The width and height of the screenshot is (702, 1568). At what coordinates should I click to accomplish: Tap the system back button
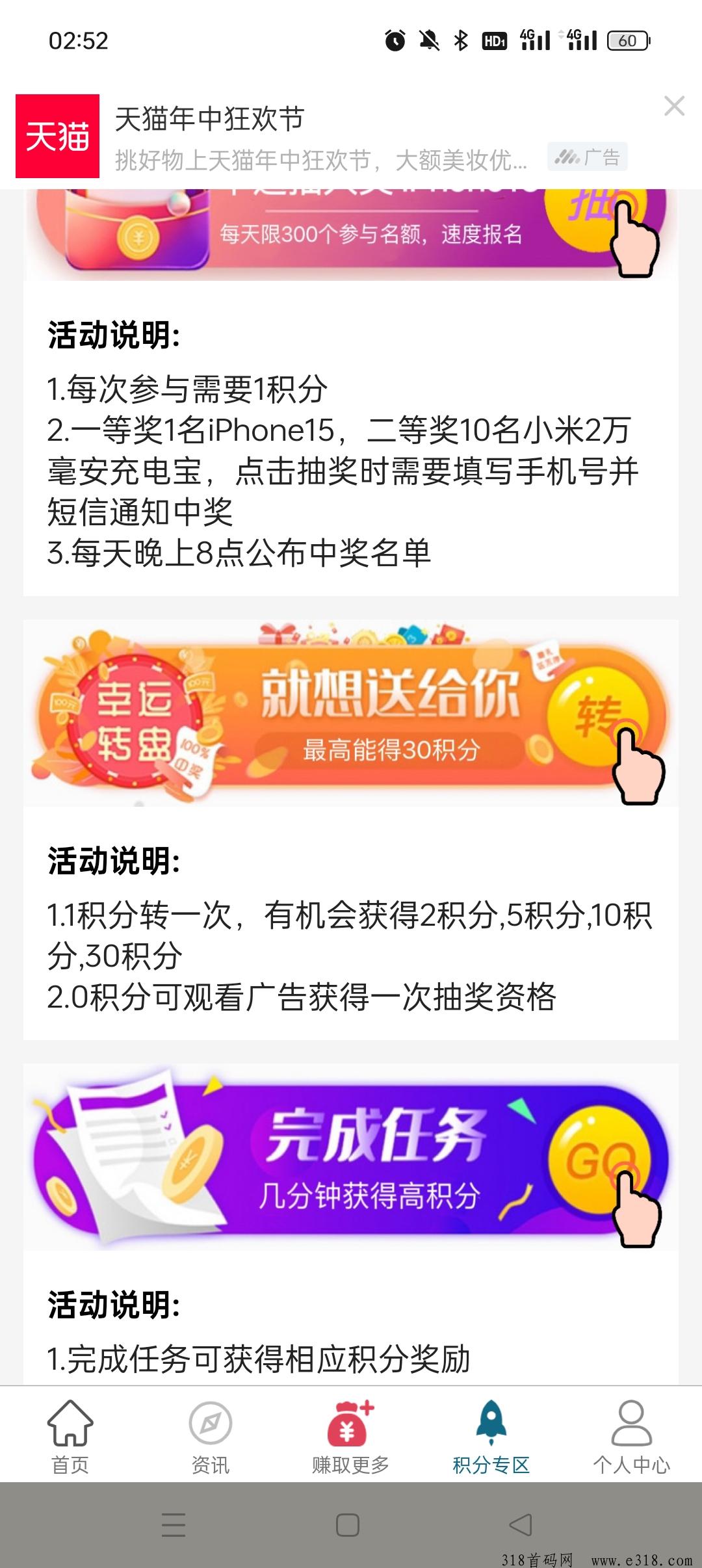pyautogui.click(x=521, y=1524)
